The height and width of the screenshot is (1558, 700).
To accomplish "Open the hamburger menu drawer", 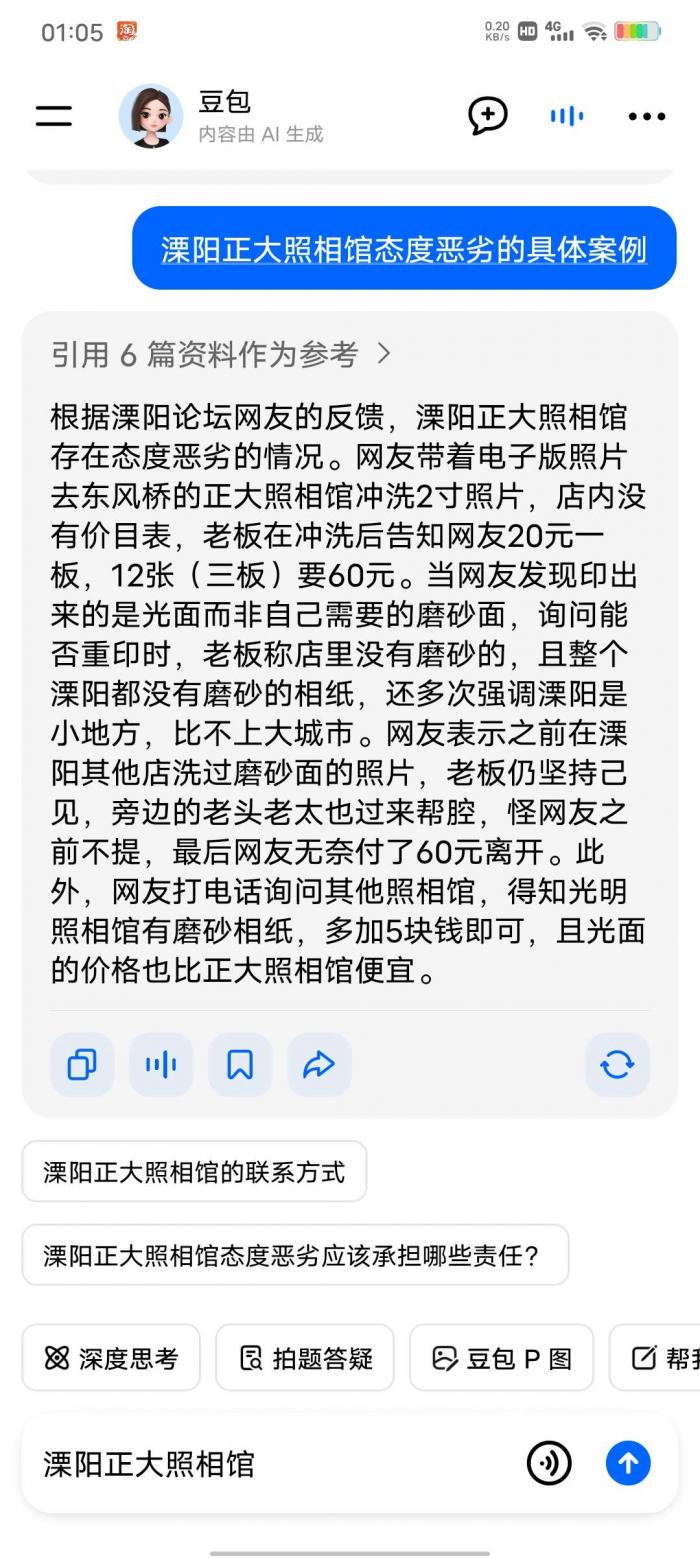I will (x=54, y=115).
